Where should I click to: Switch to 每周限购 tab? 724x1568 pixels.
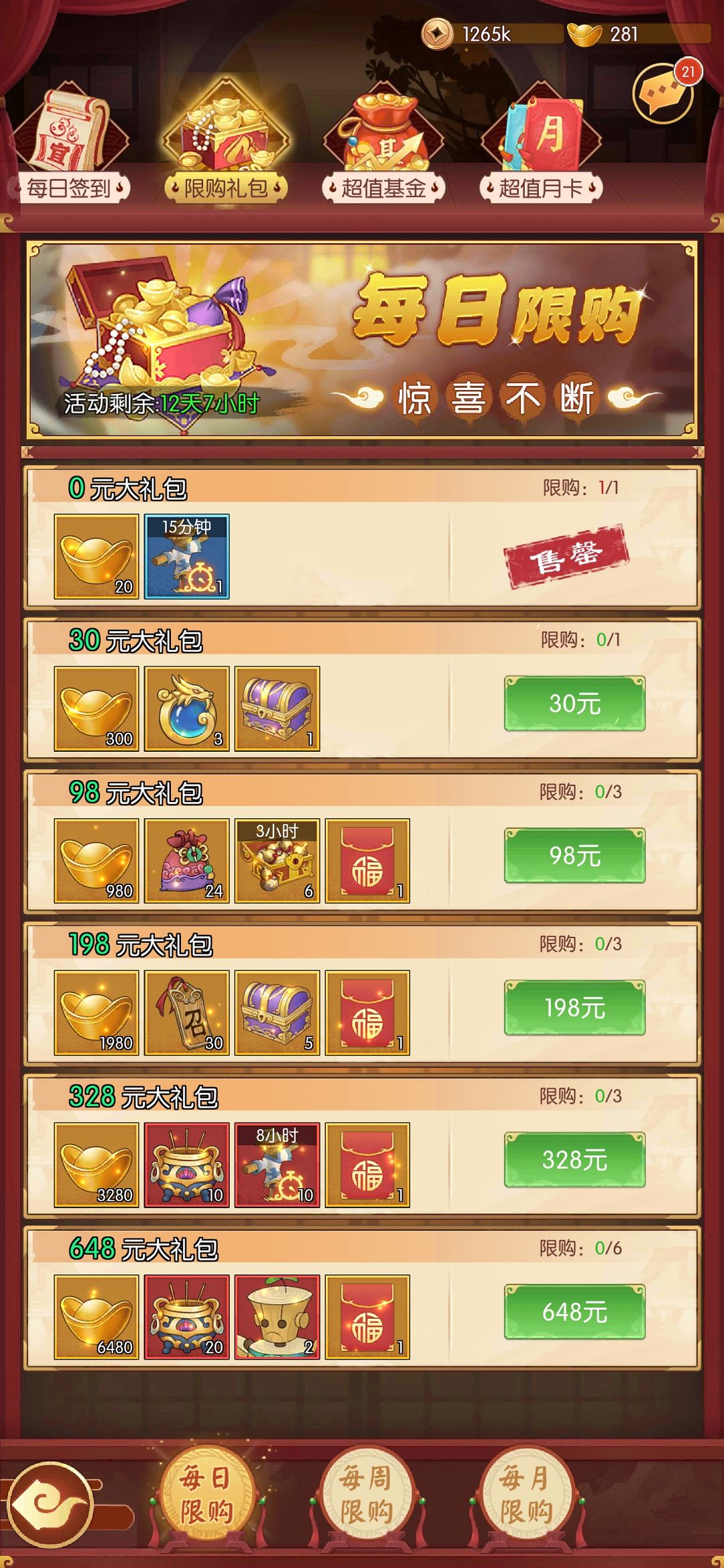coord(365,1494)
